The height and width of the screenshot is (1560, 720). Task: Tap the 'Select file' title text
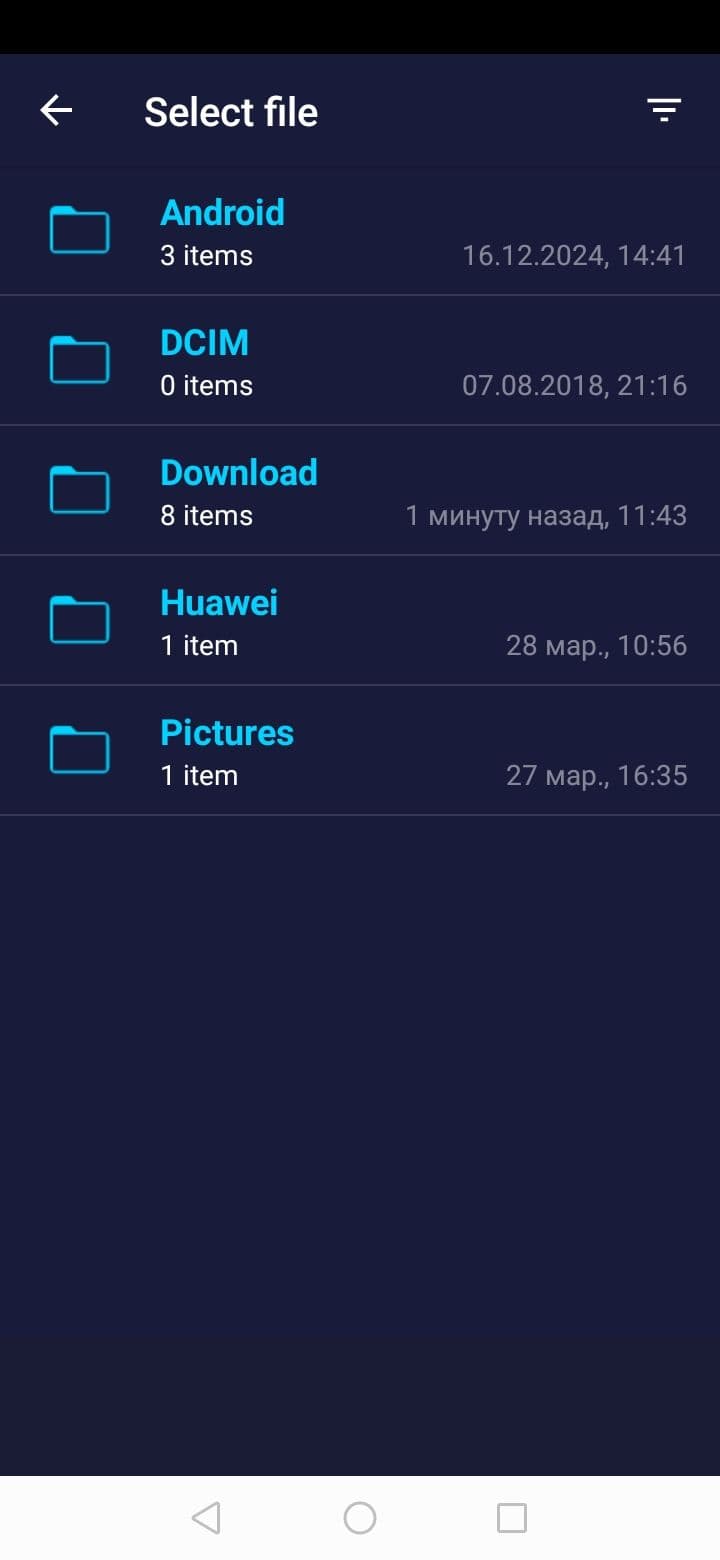pyautogui.click(x=230, y=111)
